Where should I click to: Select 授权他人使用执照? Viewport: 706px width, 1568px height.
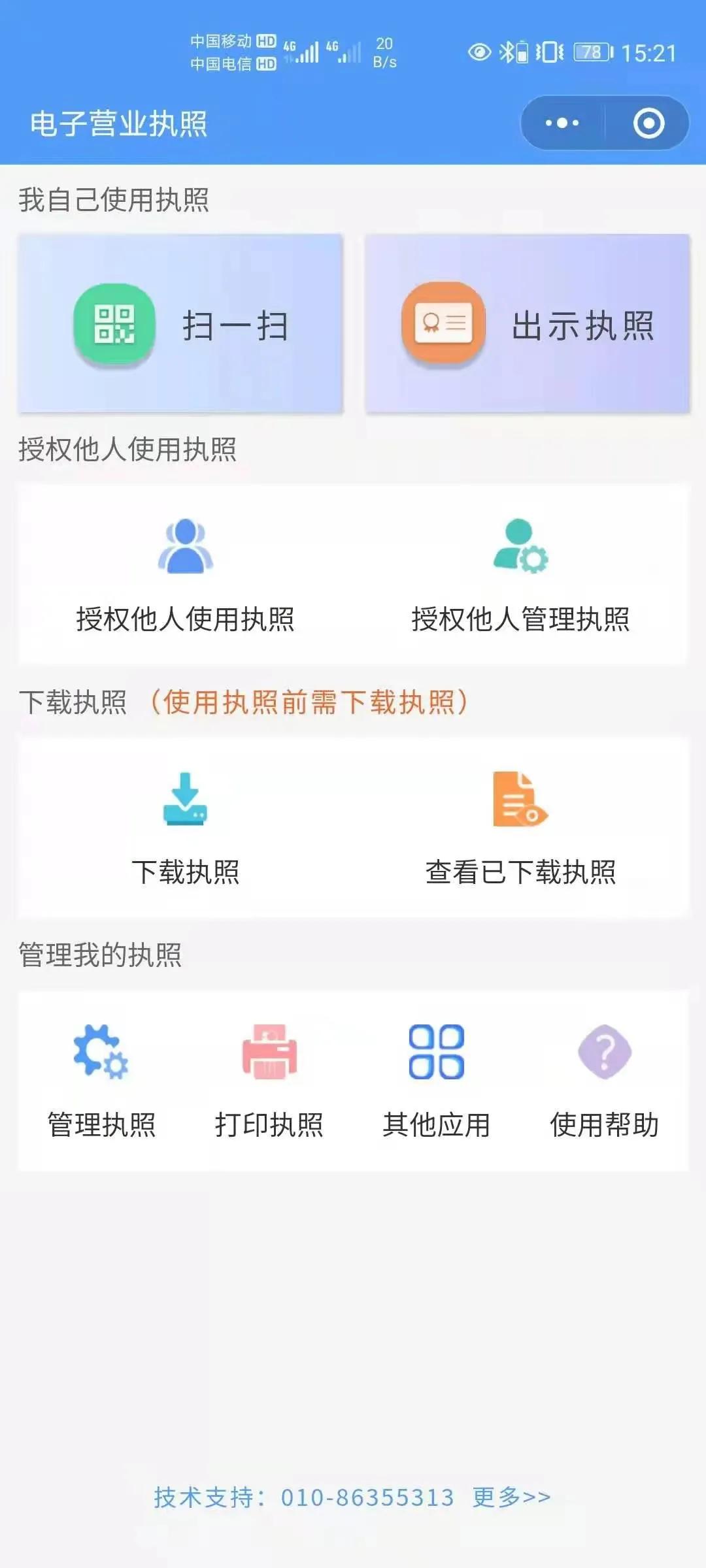pos(186,575)
